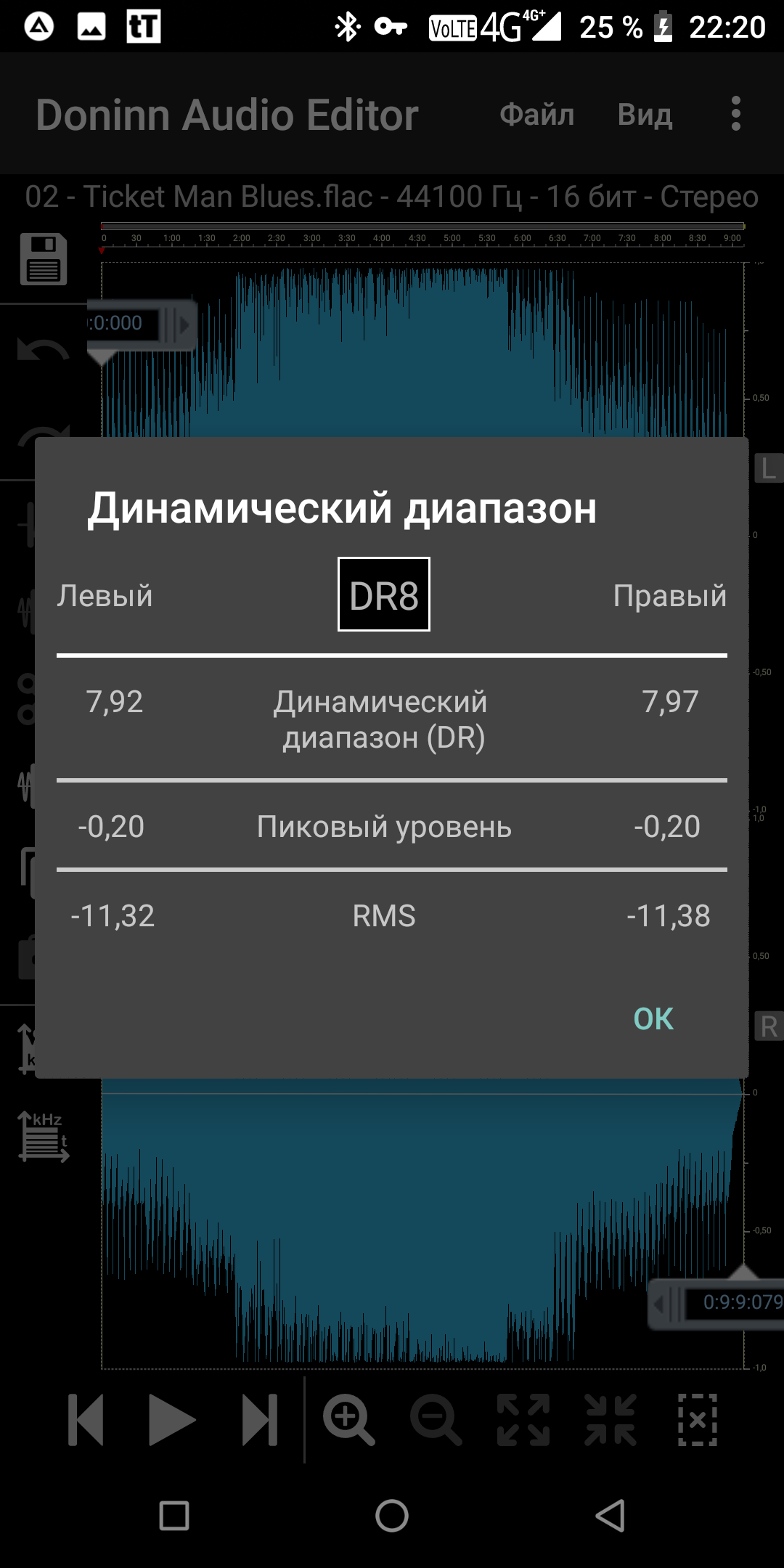Zoom out of the waveform
This screenshot has width=784, height=1568.
click(436, 1419)
